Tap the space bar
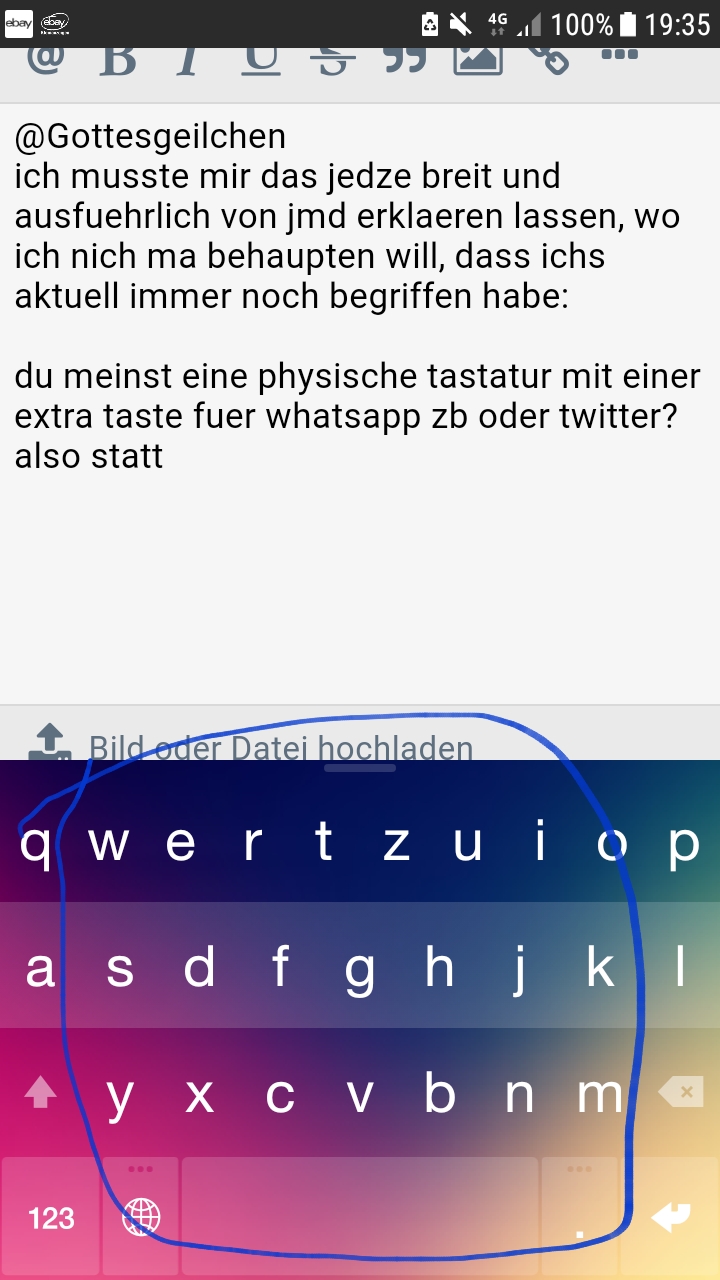This screenshot has width=720, height=1280. tap(360, 1217)
